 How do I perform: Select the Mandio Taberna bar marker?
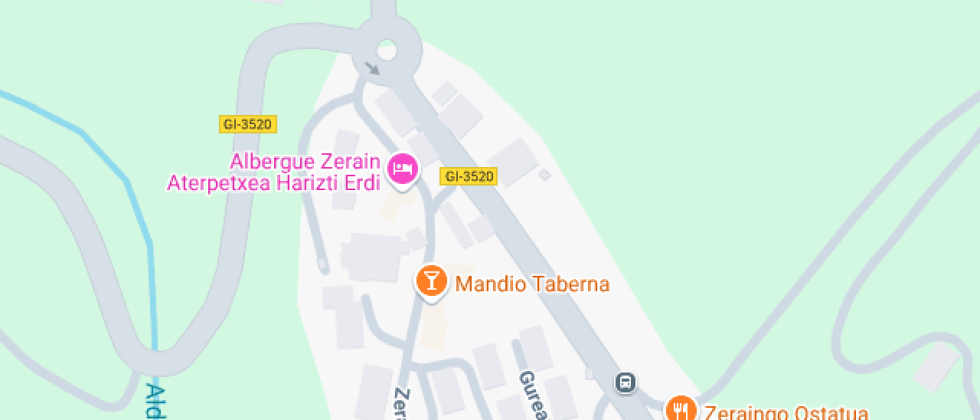[x=431, y=281]
